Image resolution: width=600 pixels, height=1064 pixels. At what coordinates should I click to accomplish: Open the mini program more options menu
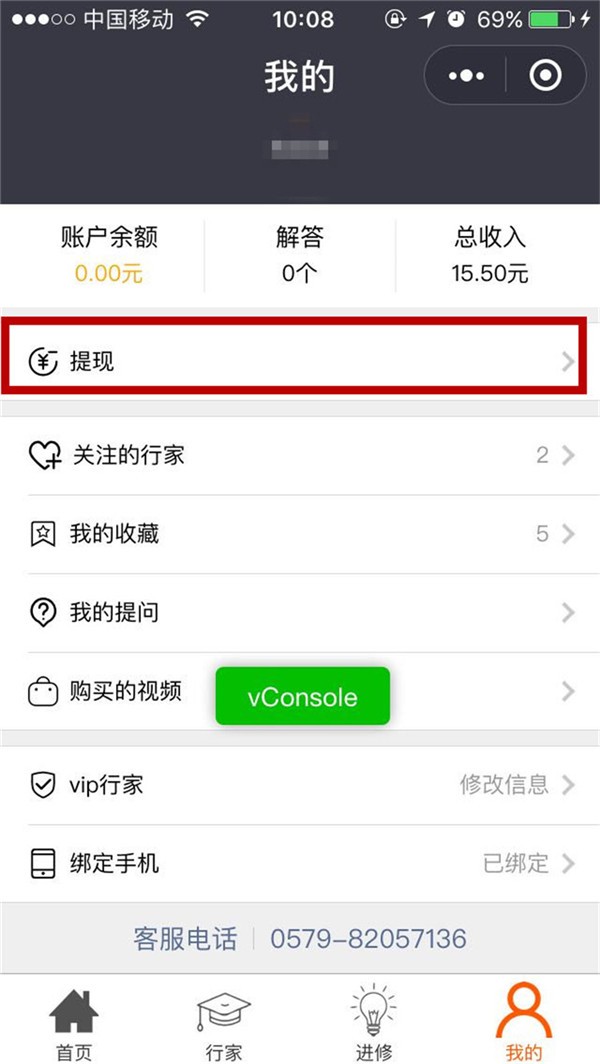[x=466, y=76]
